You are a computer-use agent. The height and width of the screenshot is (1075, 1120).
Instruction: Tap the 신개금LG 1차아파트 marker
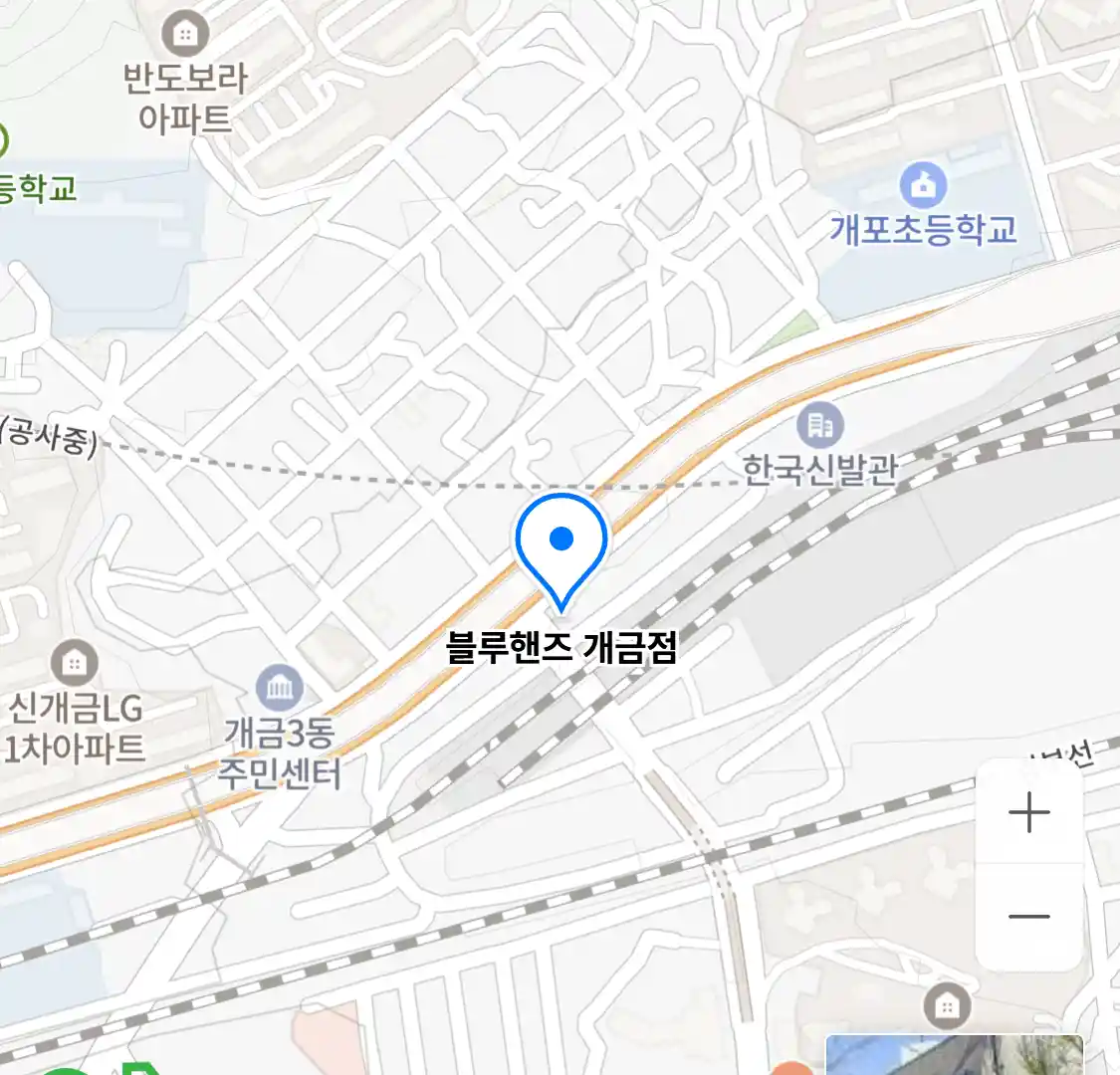click(74, 662)
